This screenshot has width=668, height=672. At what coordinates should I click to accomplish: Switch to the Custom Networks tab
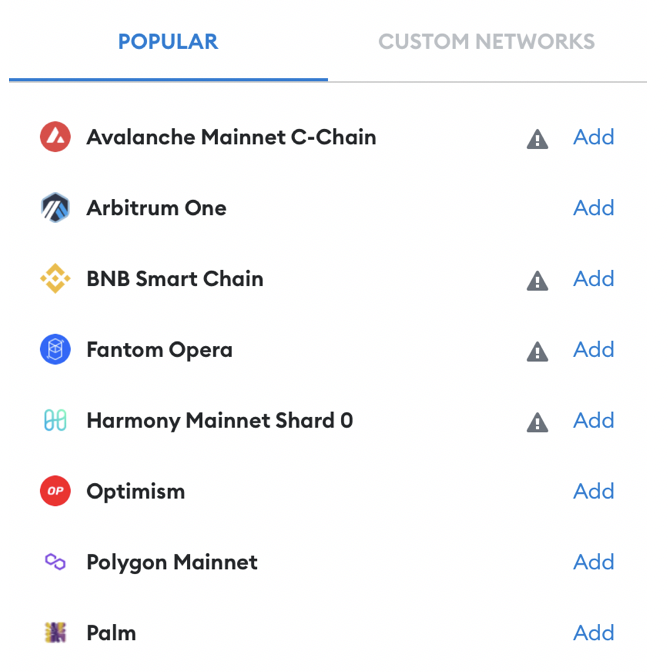tap(486, 42)
